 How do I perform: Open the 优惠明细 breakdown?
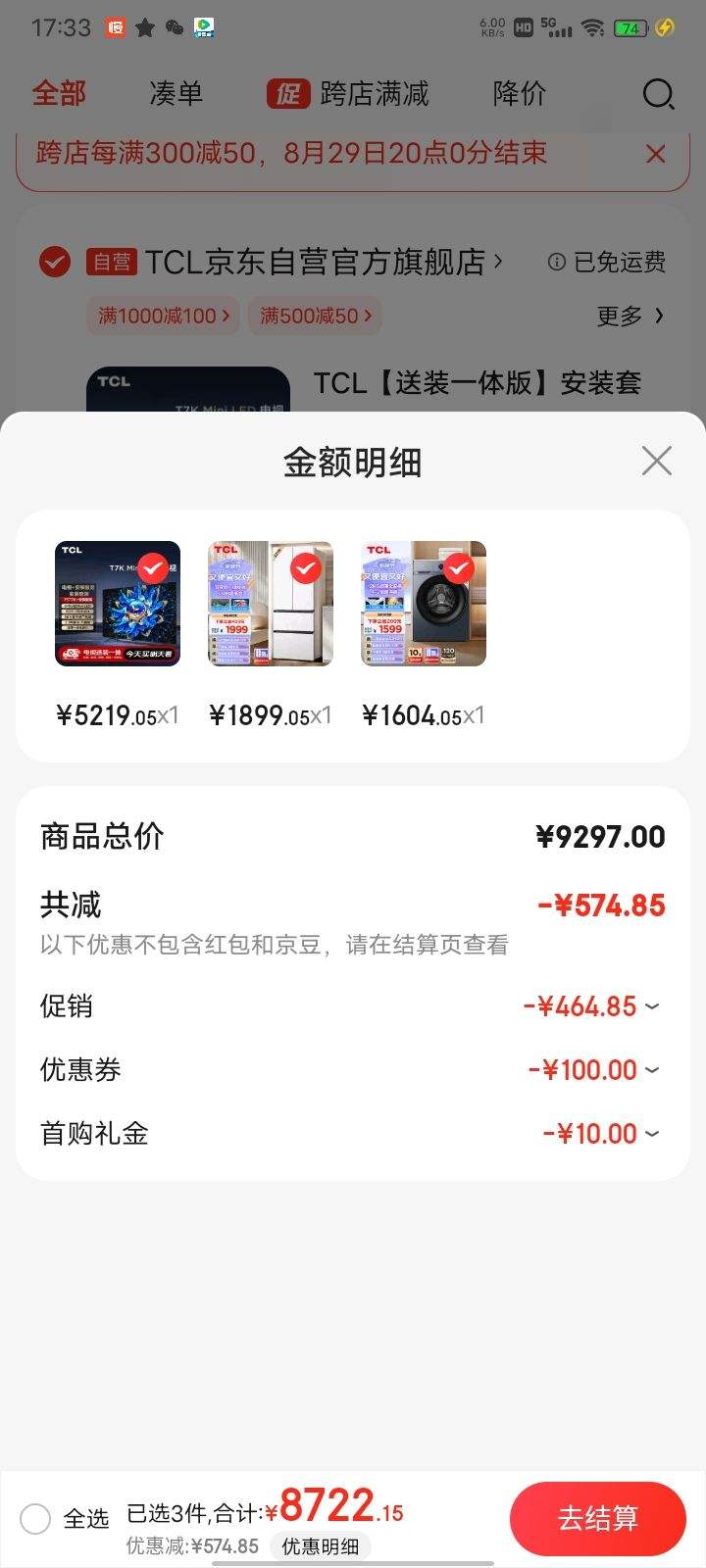pyautogui.click(x=321, y=1546)
